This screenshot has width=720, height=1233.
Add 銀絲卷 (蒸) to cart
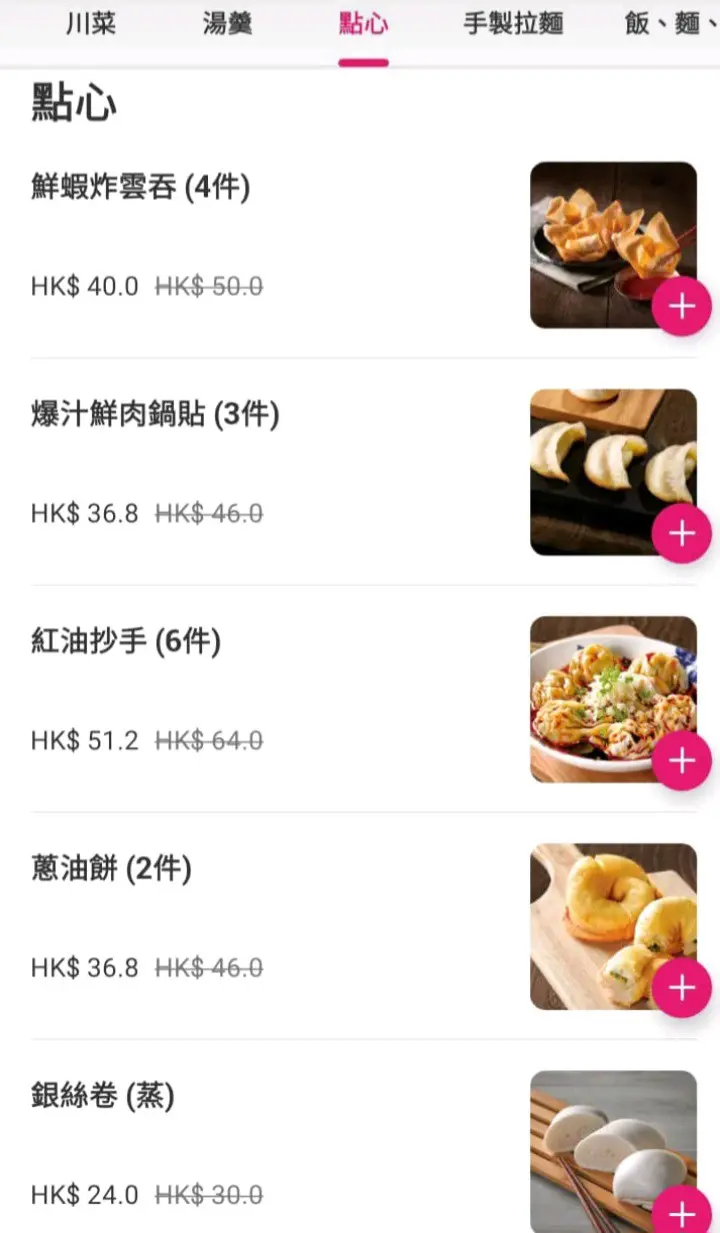[682, 1213]
